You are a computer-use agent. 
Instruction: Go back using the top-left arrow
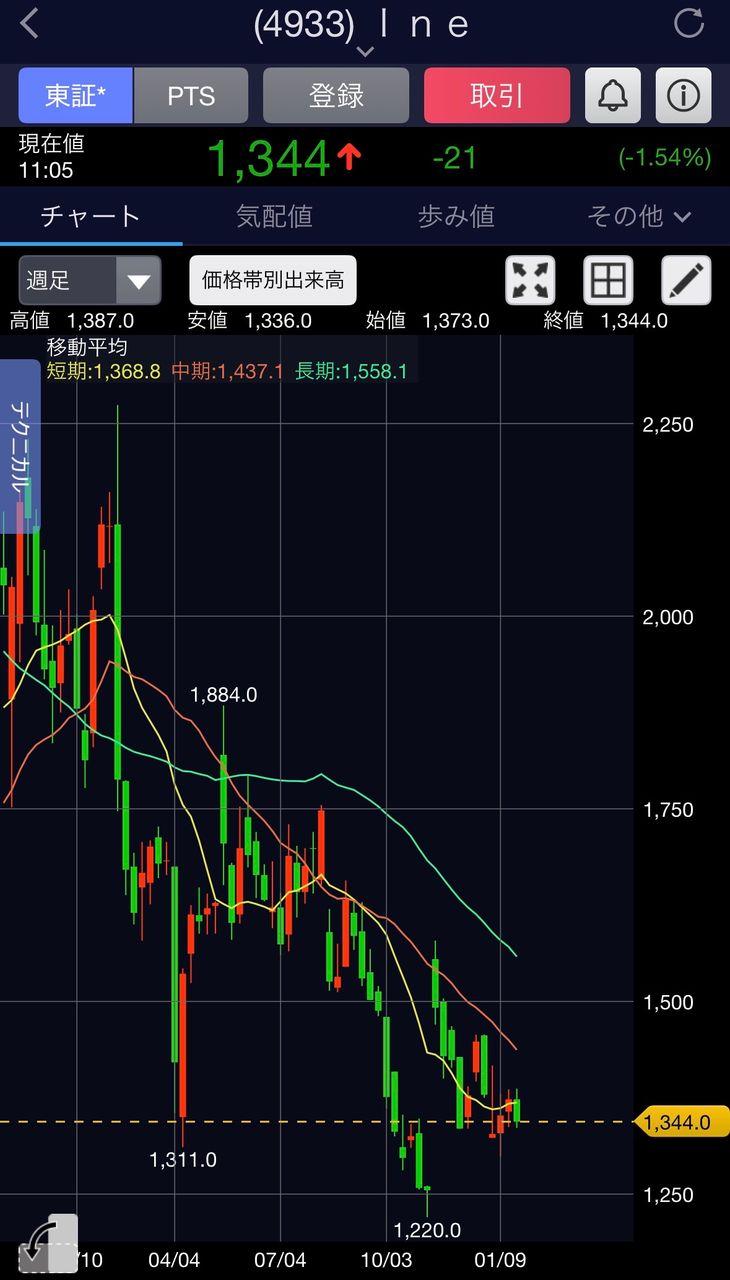coord(29,24)
